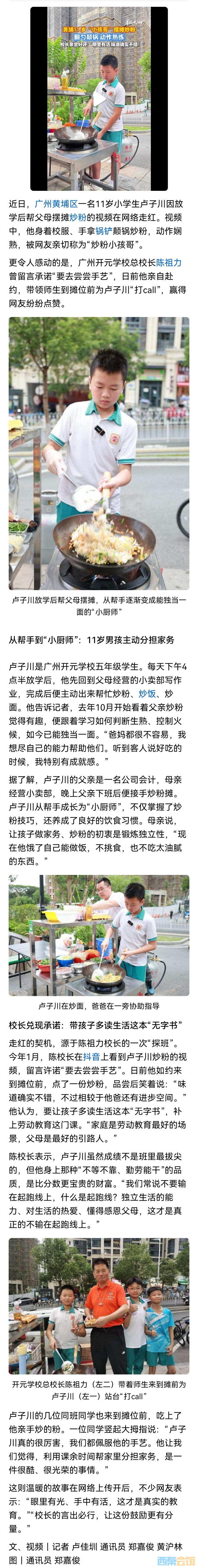Tap the 炒粉 link in the first paragraph
The height and width of the screenshot is (1568, 198).
77,217
